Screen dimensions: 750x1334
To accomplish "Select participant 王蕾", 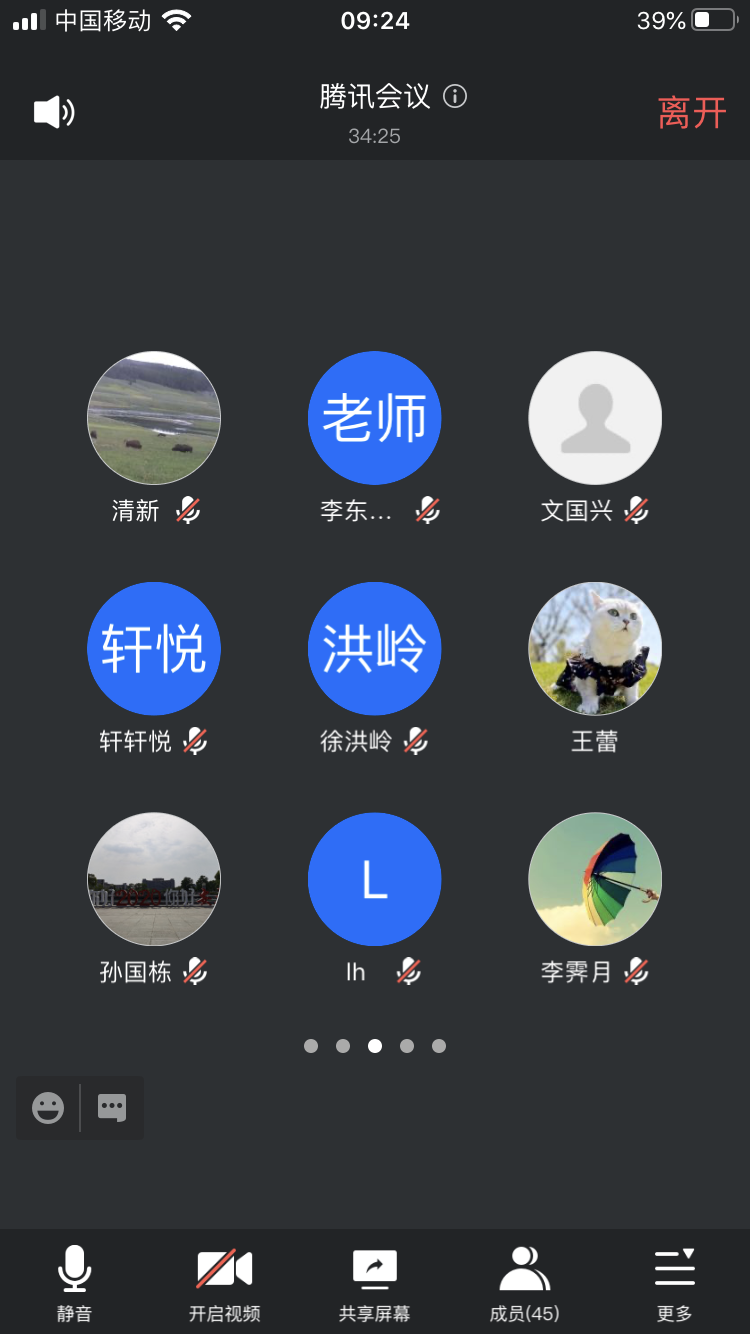I will (x=595, y=649).
